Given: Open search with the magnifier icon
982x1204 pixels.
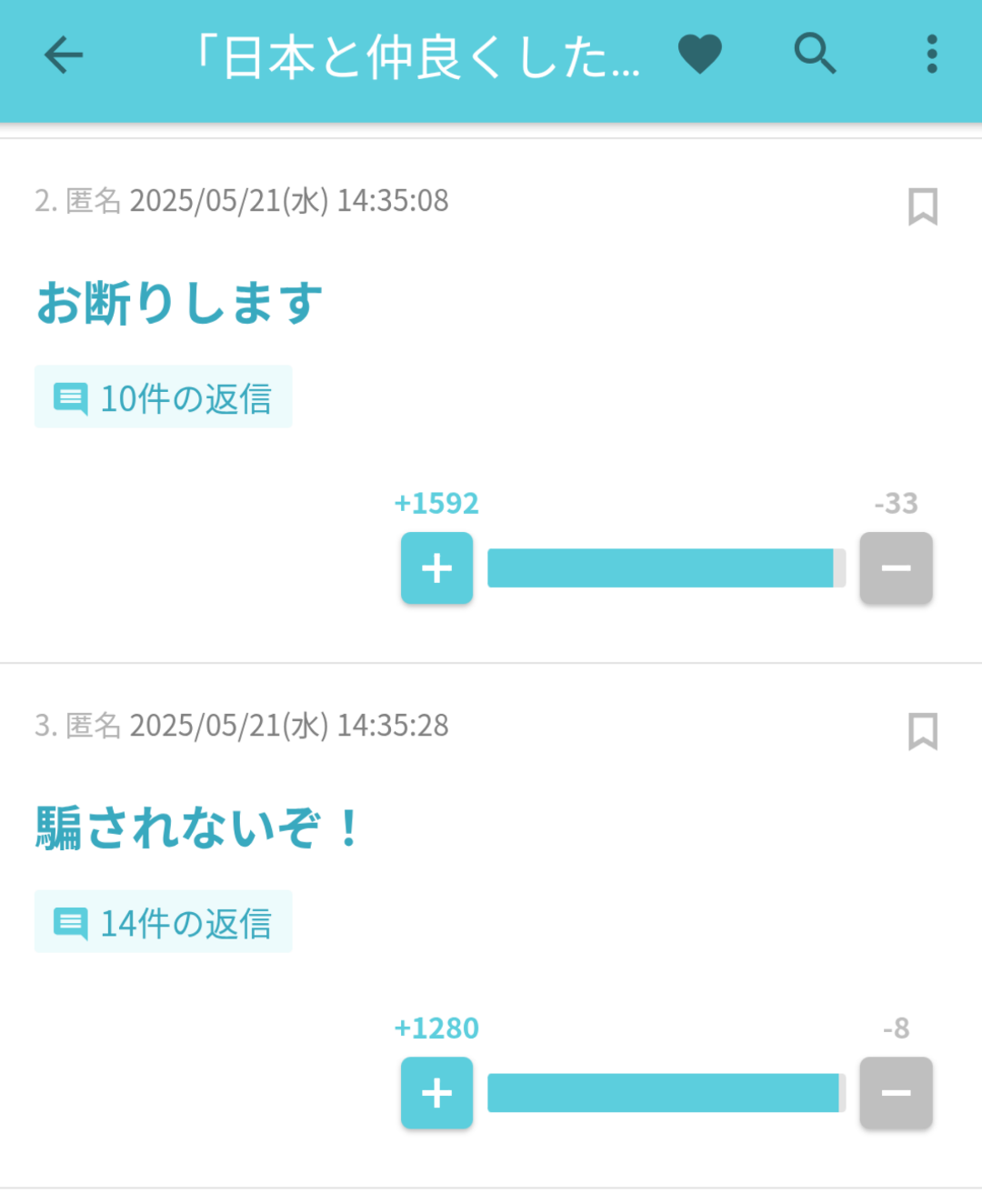Looking at the screenshot, I should [816, 55].
